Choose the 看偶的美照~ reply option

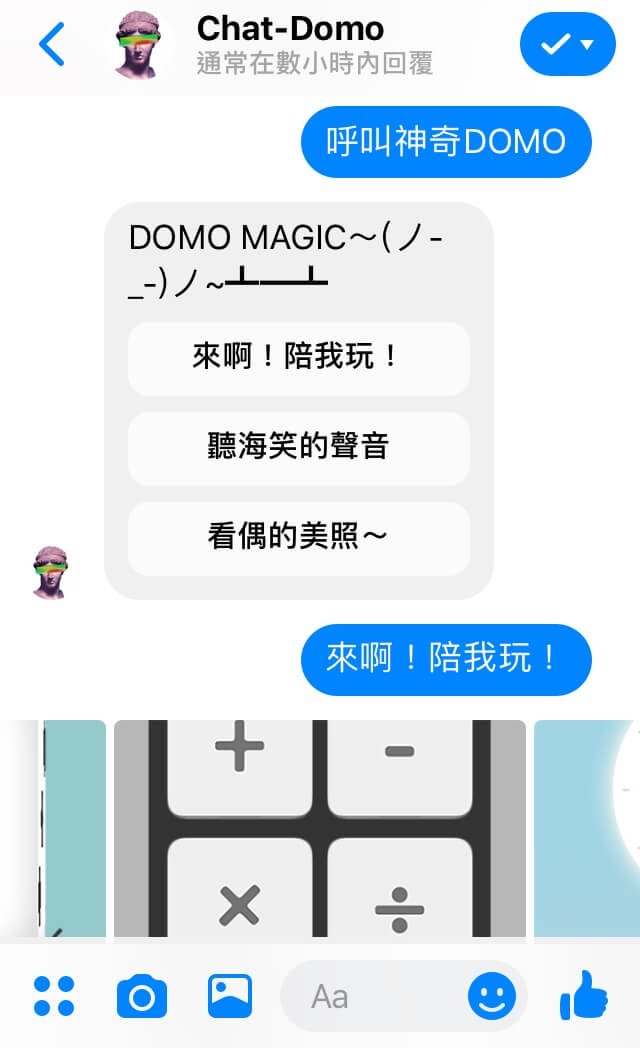point(299,538)
